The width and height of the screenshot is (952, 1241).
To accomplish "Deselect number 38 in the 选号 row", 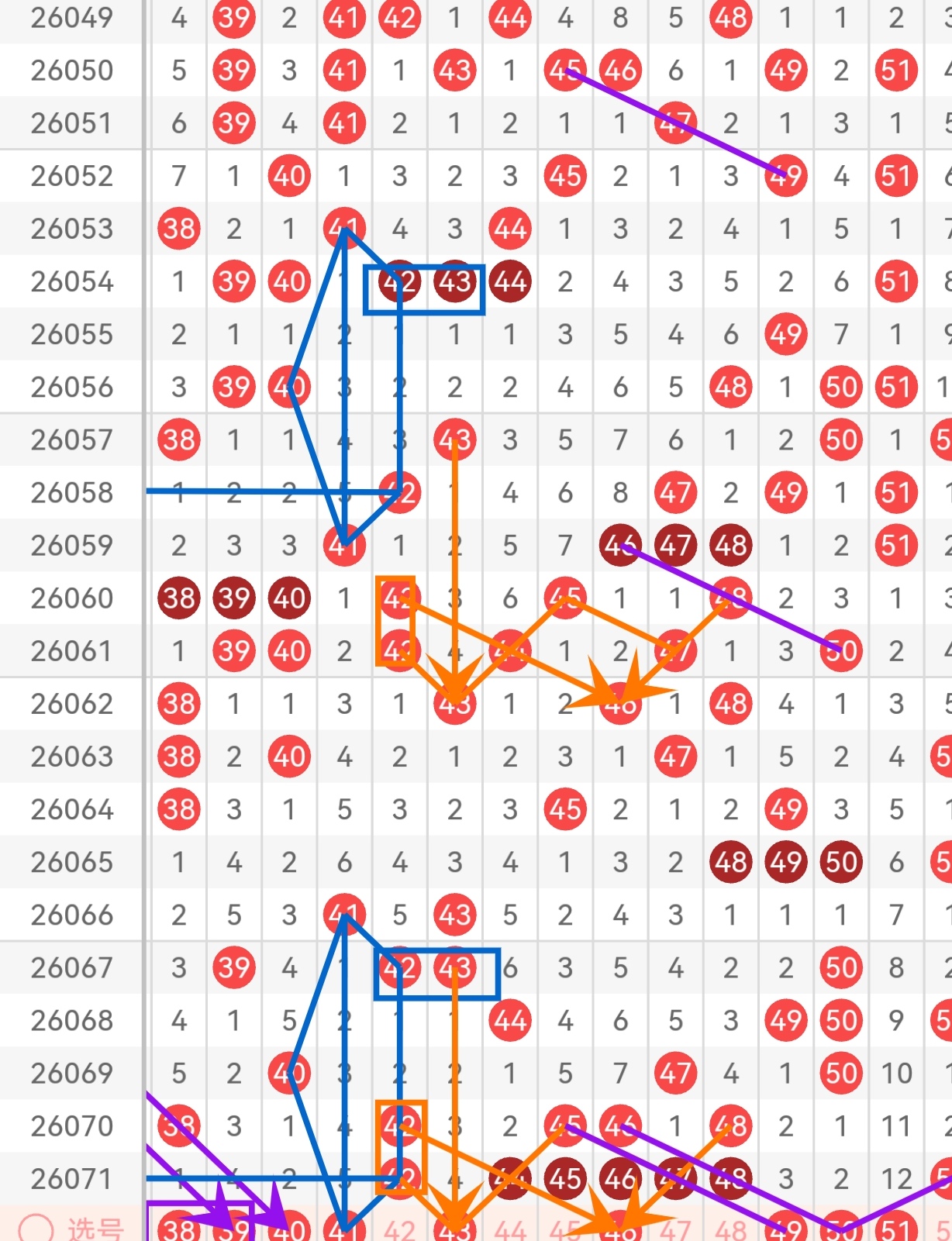I will 179,1229.
